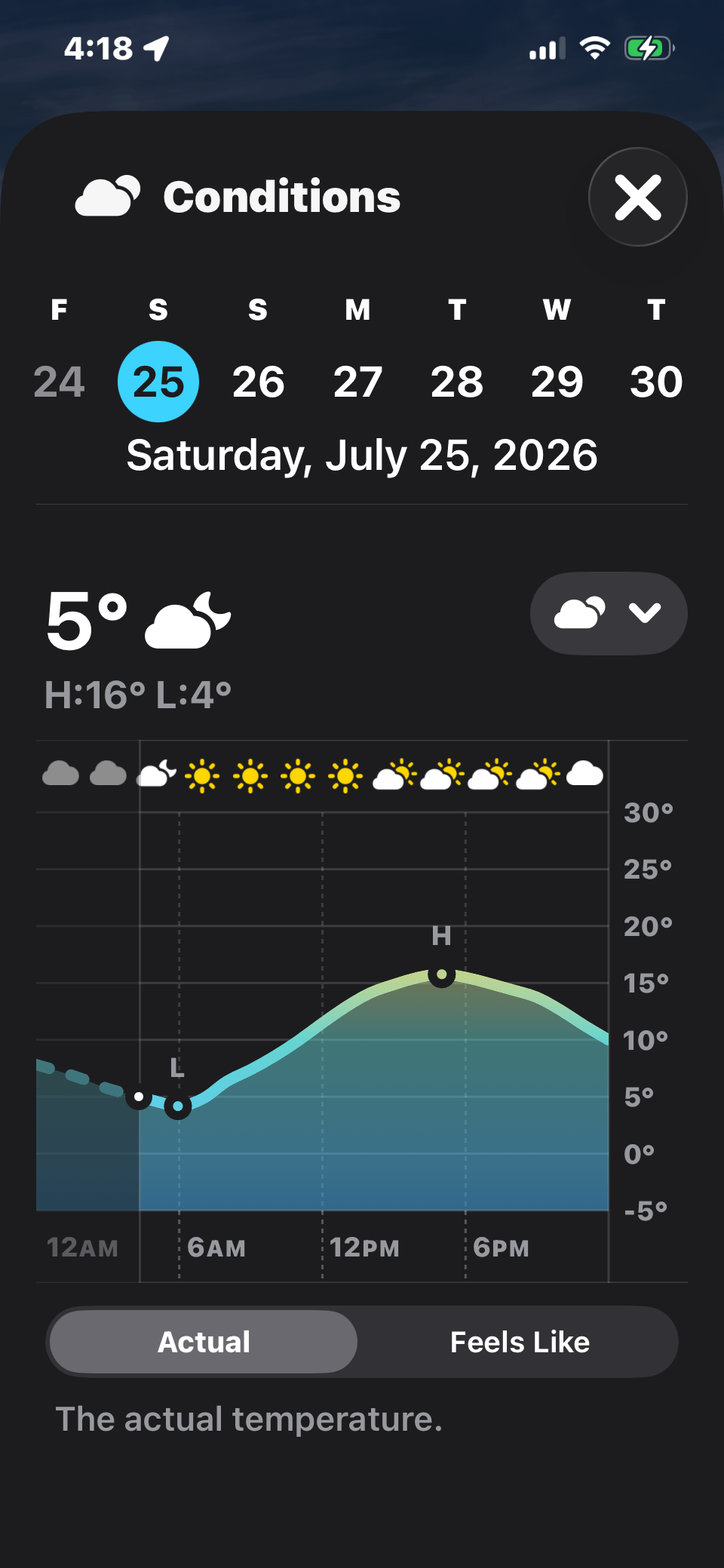Image resolution: width=724 pixels, height=1568 pixels.
Task: Select Saturday the 25th
Action: 158,382
